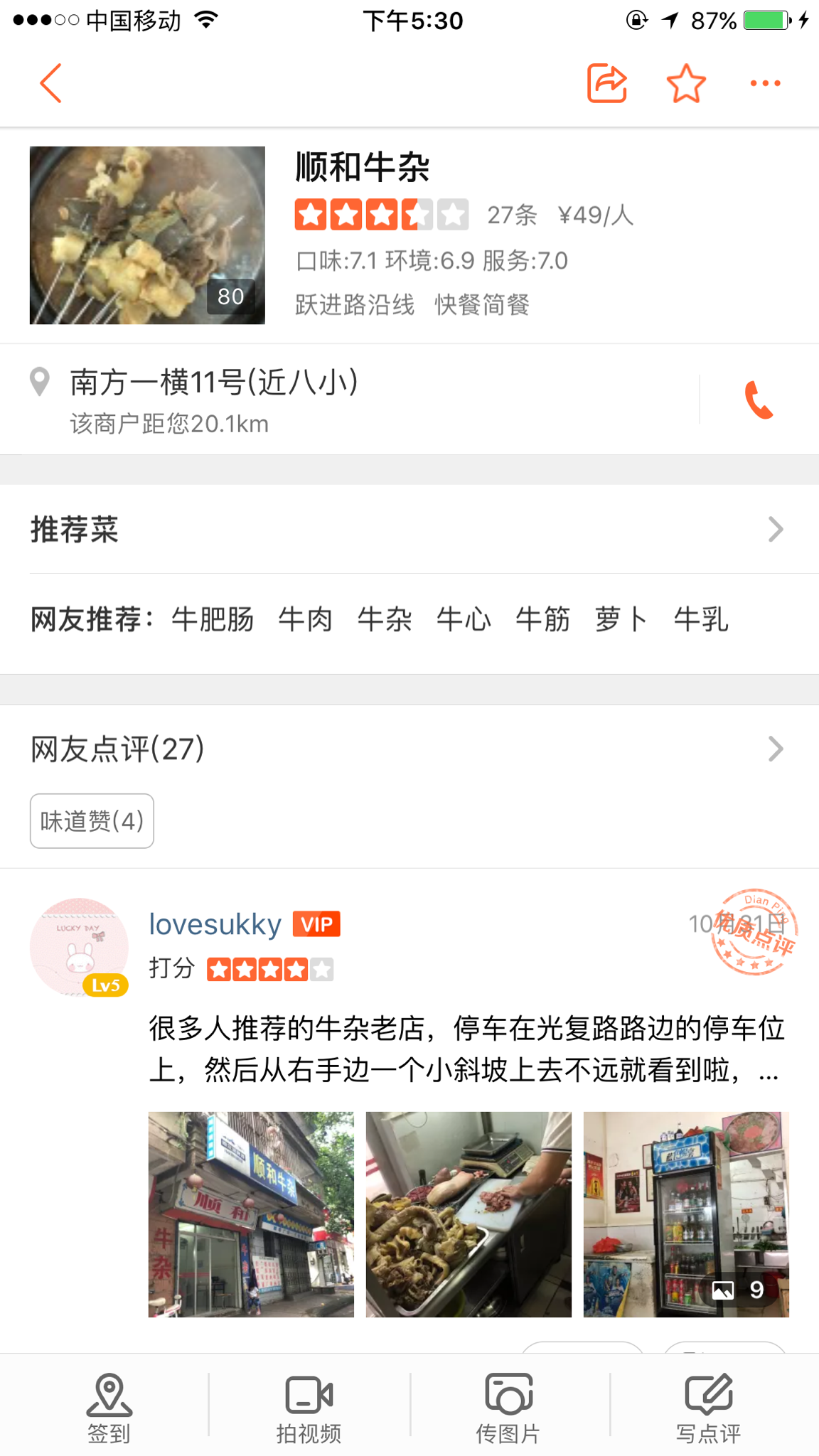Image resolution: width=819 pixels, height=1456 pixels.
Task: Filter reviews by 味道赞(4) chip
Action: click(x=92, y=821)
